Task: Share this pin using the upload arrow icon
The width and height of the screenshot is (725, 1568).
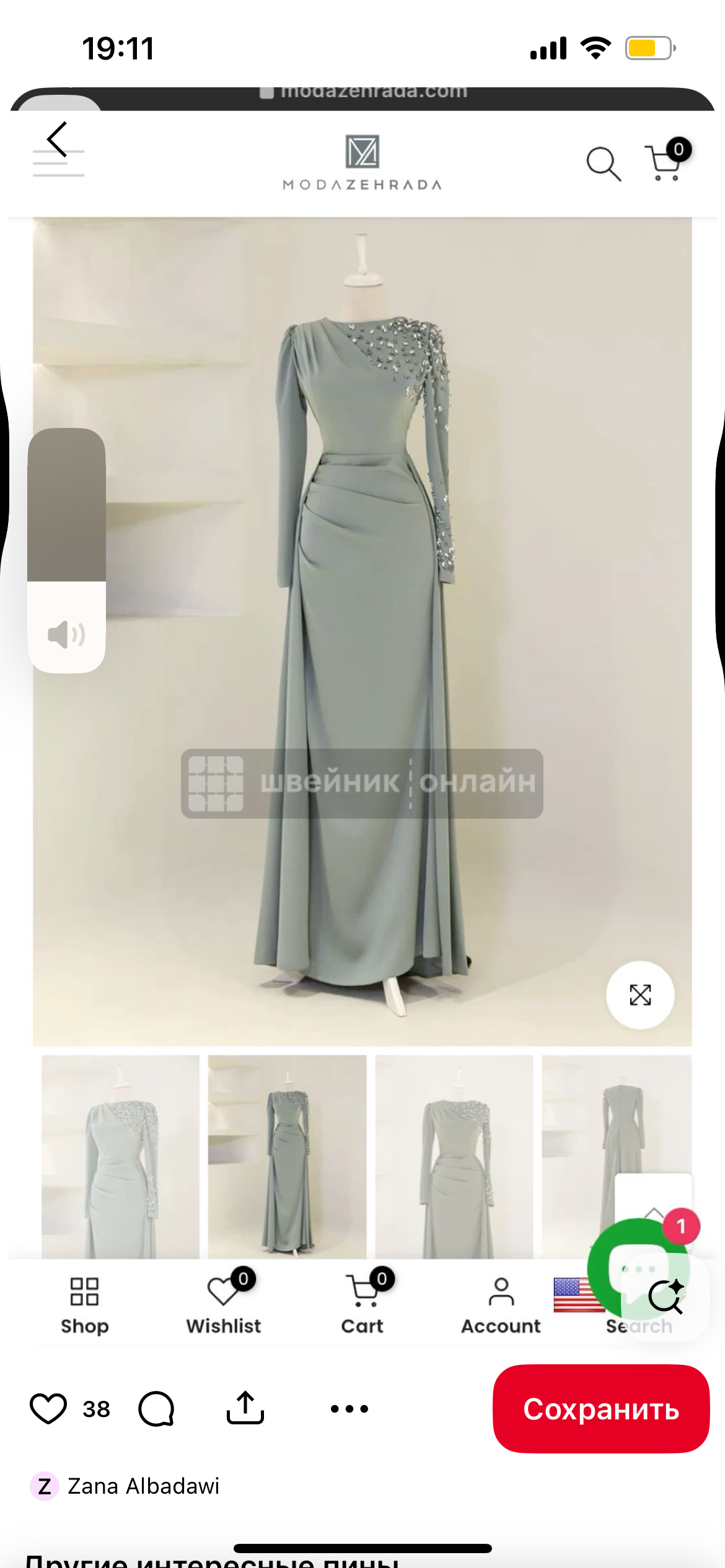Action: point(245,1408)
